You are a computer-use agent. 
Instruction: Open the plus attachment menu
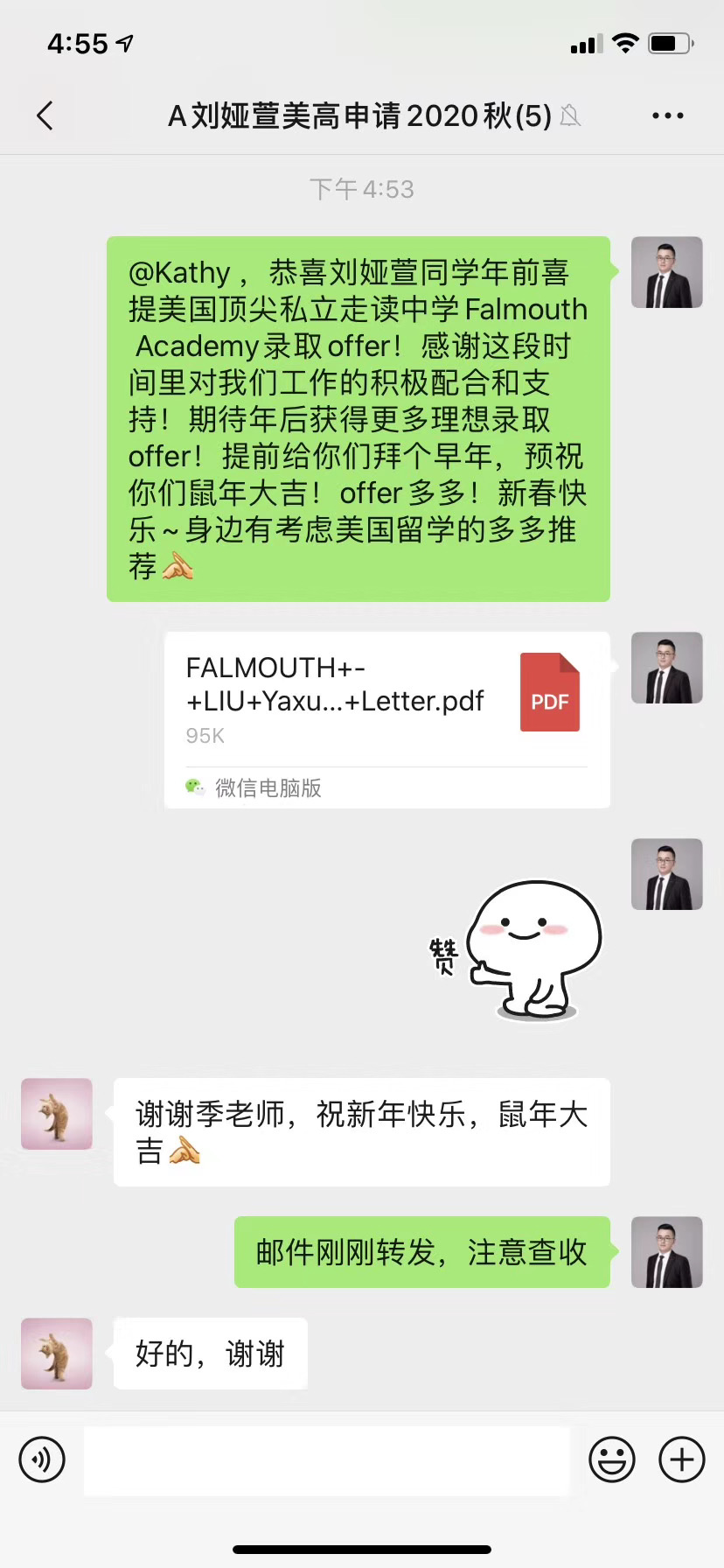(681, 1459)
